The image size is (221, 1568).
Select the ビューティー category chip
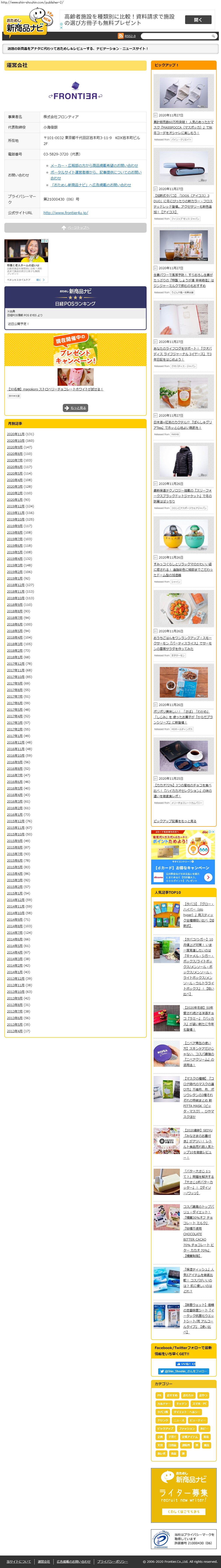click(x=198, y=1420)
